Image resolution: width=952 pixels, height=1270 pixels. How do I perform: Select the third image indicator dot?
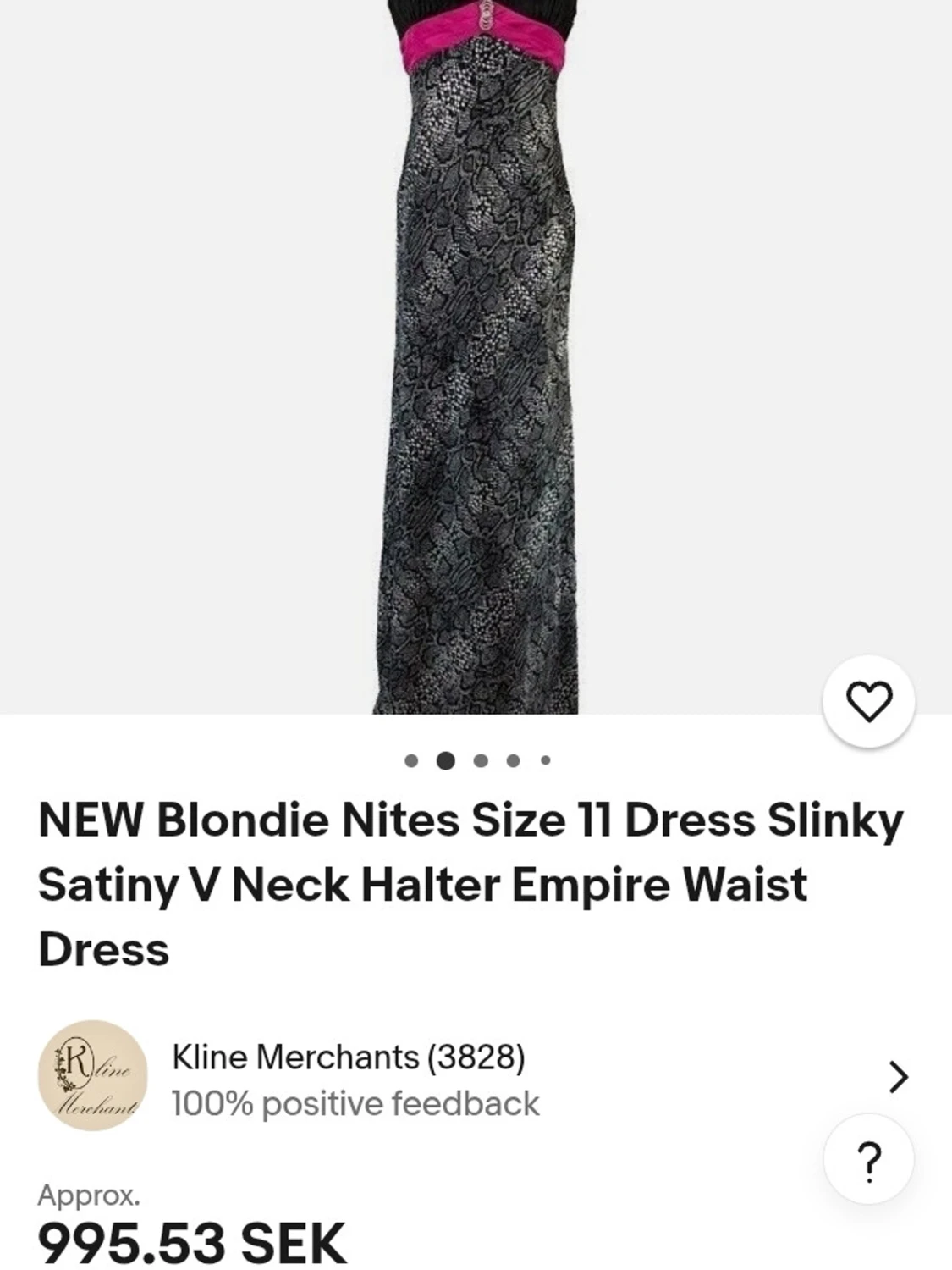479,761
